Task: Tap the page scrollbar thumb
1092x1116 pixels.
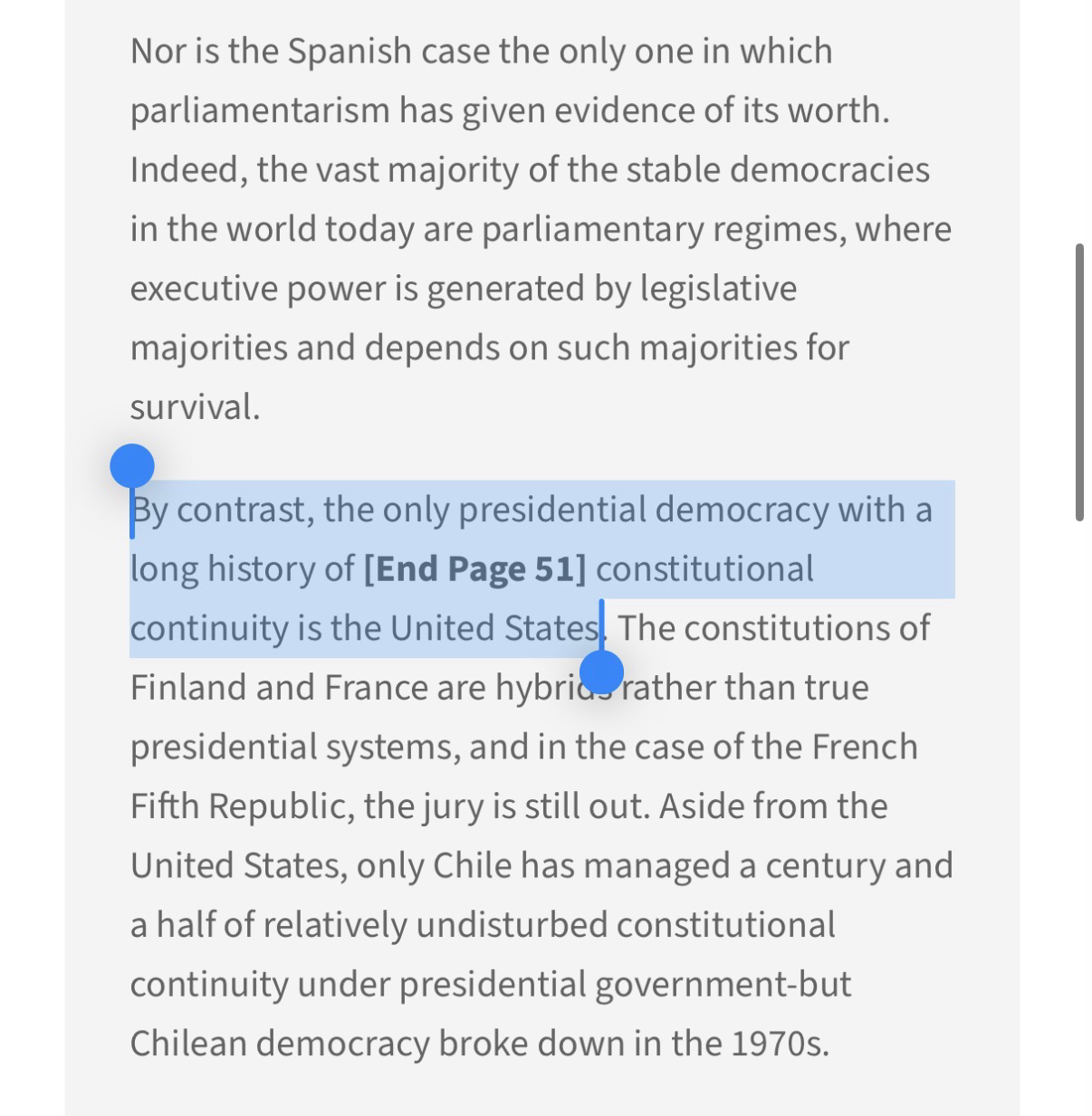Action: [1078, 382]
